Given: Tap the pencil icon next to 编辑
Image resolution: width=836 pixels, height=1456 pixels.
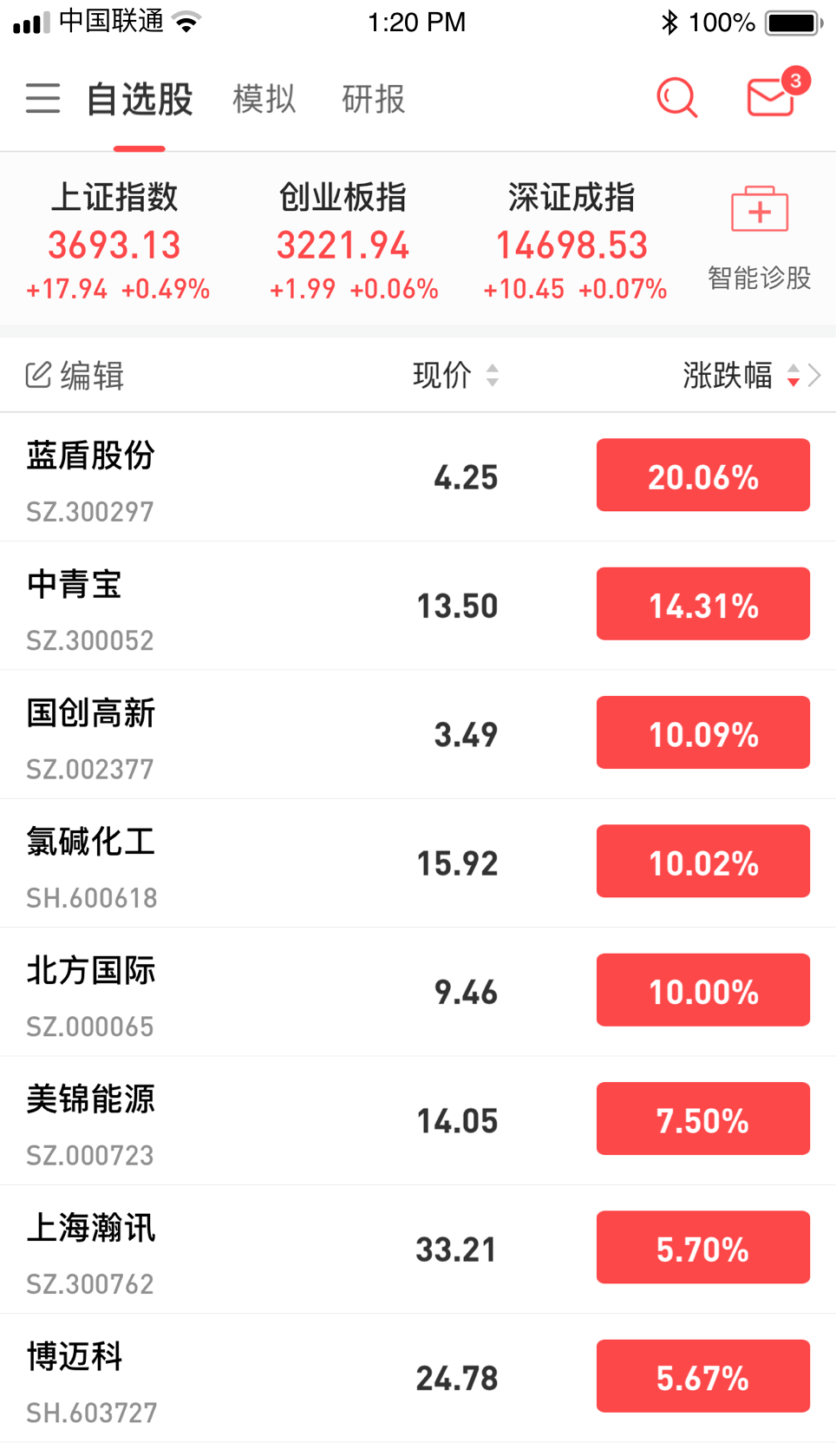Looking at the screenshot, I should [x=36, y=375].
